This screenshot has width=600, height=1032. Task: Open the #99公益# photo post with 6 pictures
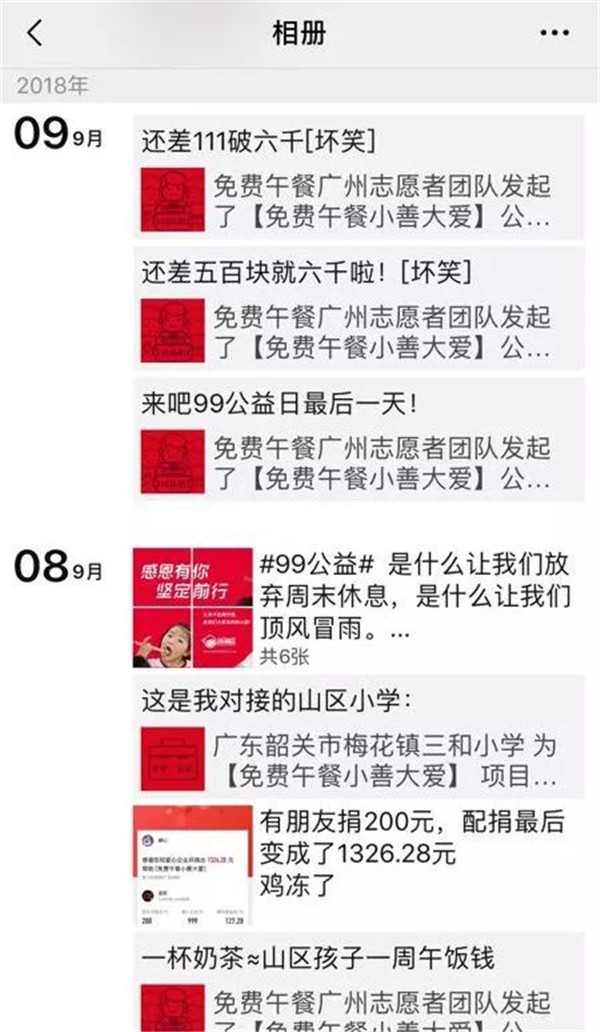pos(357,607)
